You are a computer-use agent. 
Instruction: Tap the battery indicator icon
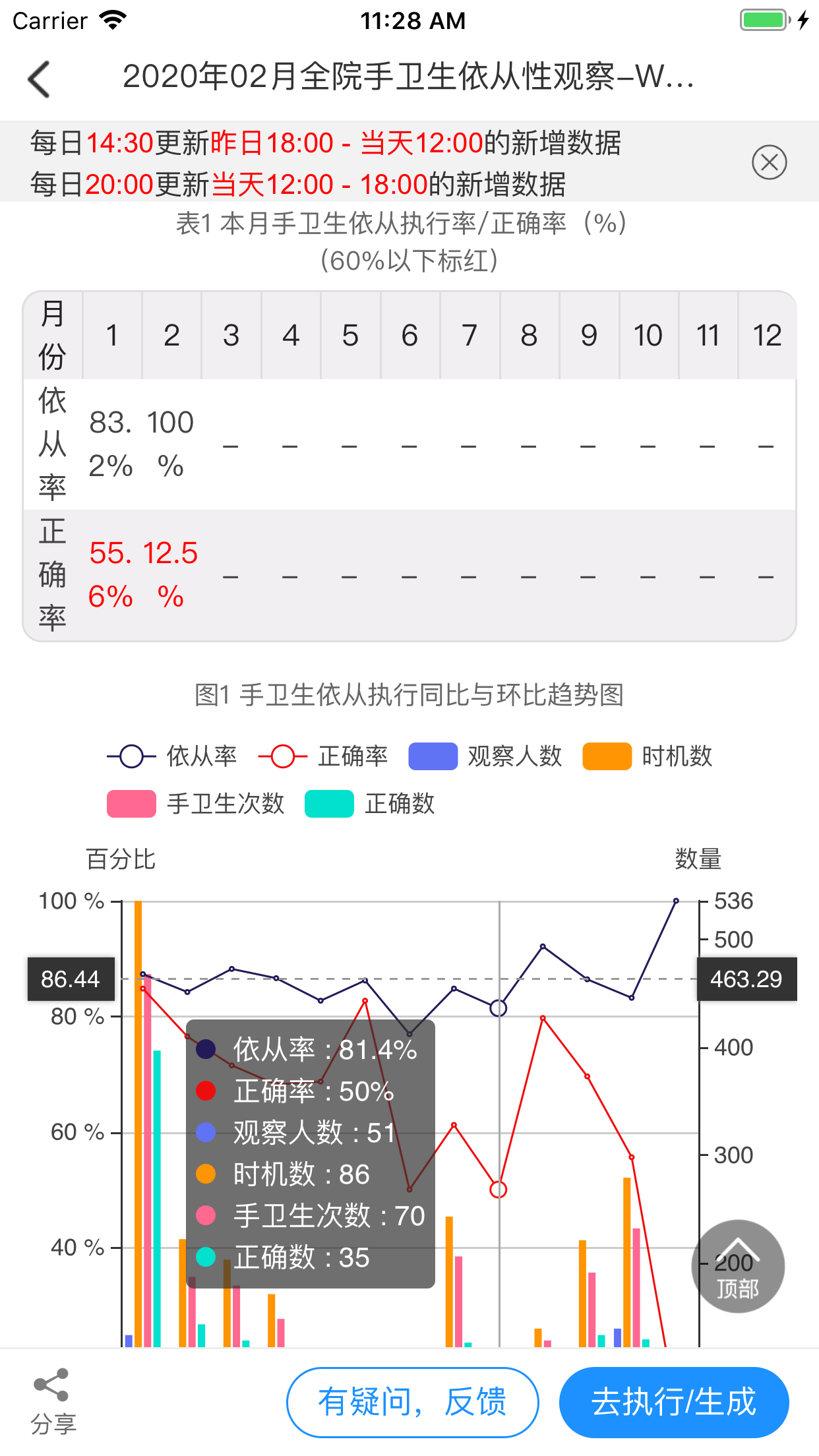762,19
